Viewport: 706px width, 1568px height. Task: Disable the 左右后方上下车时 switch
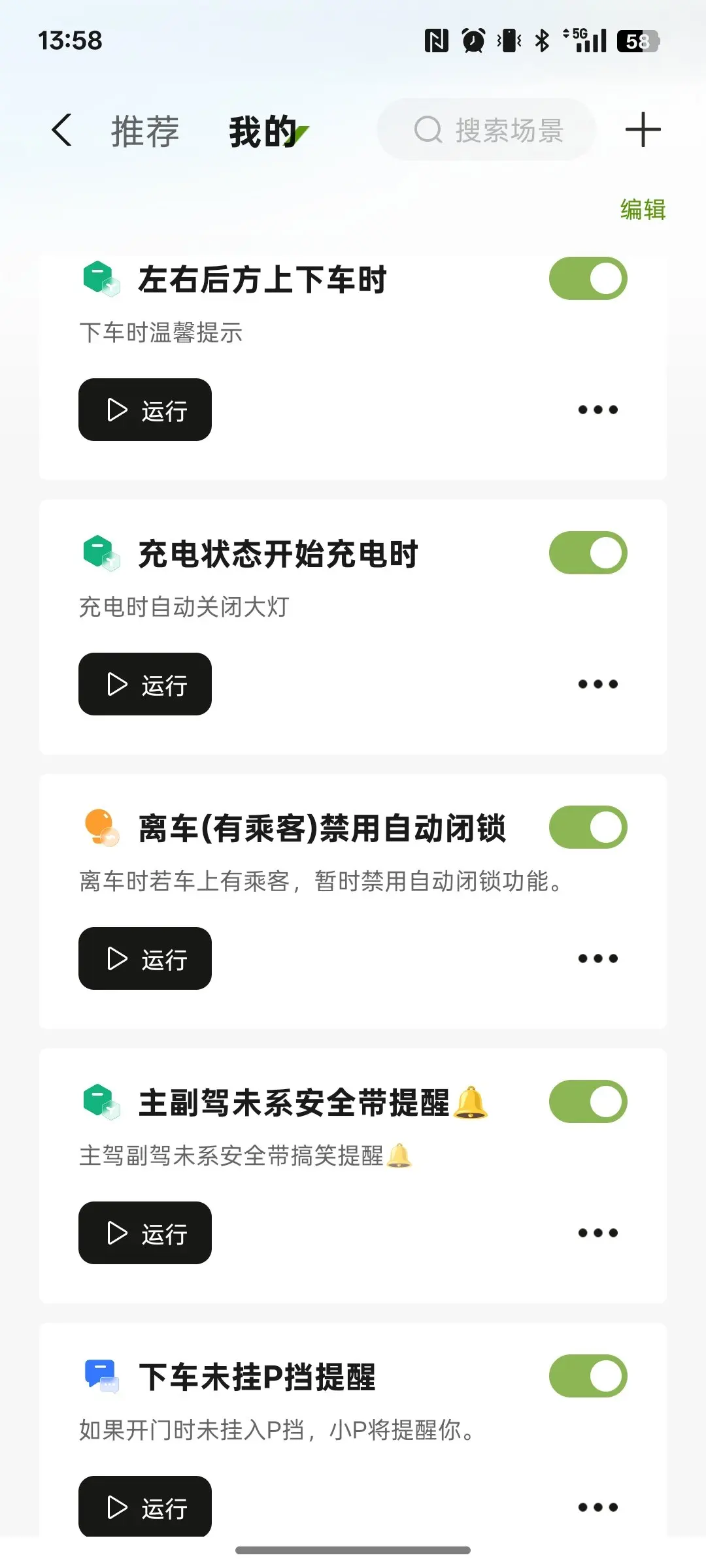(588, 278)
